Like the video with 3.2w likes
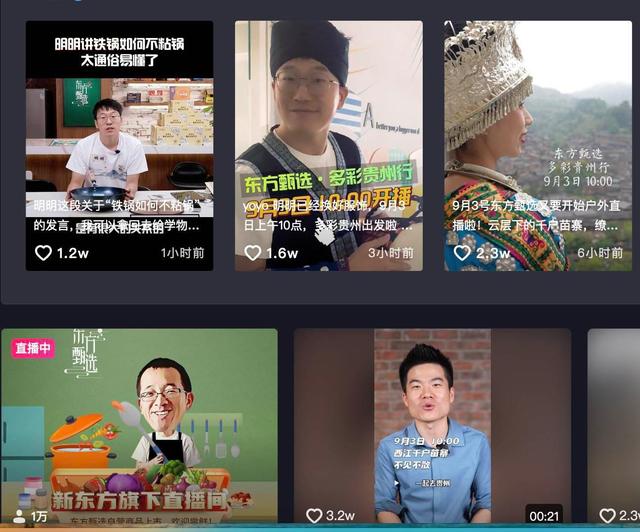The image size is (640, 532). [x=315, y=516]
